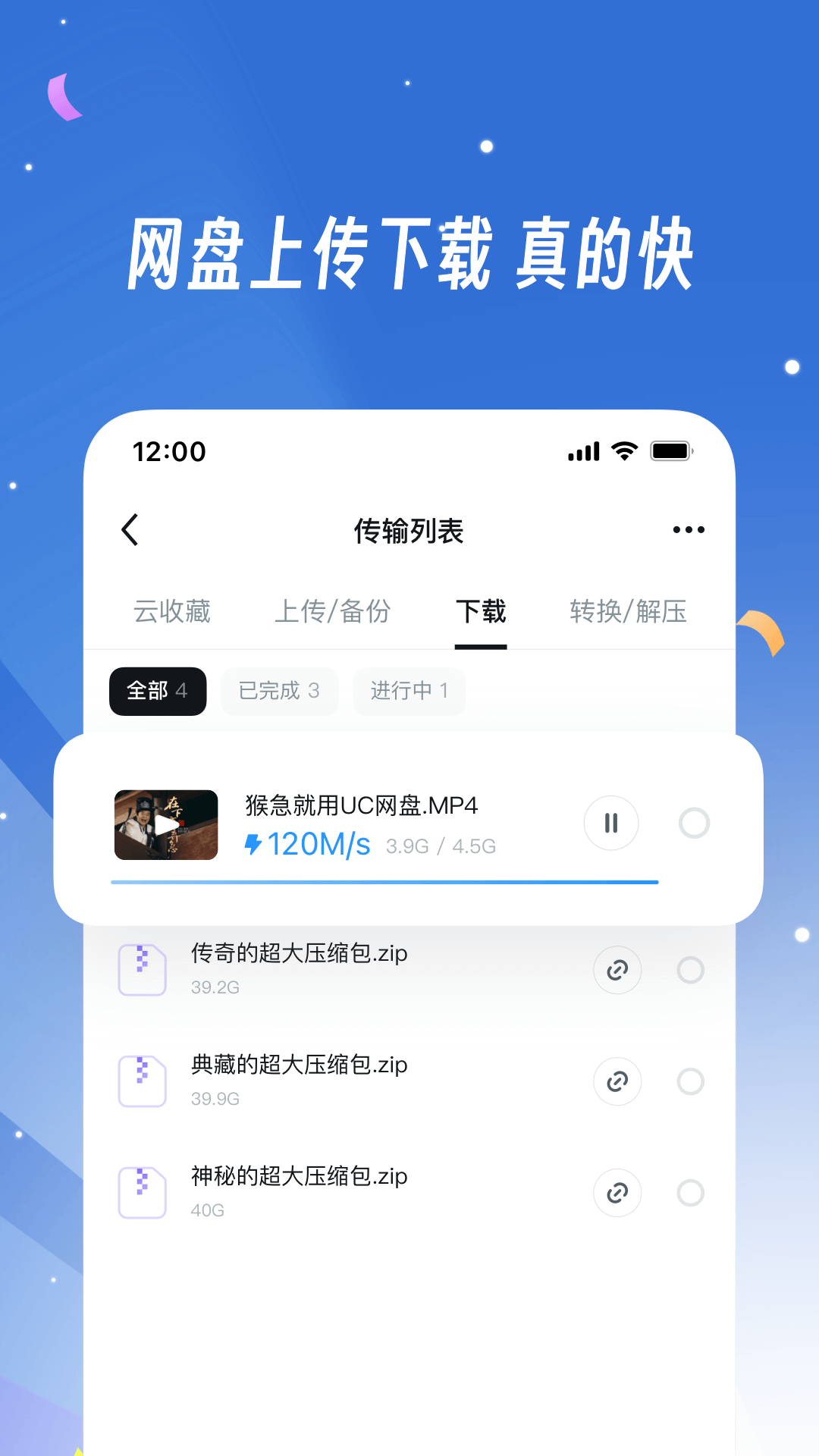This screenshot has height=1456, width=819.
Task: Copy link for 传奇的超大压缩包.zip
Action: coord(617,970)
